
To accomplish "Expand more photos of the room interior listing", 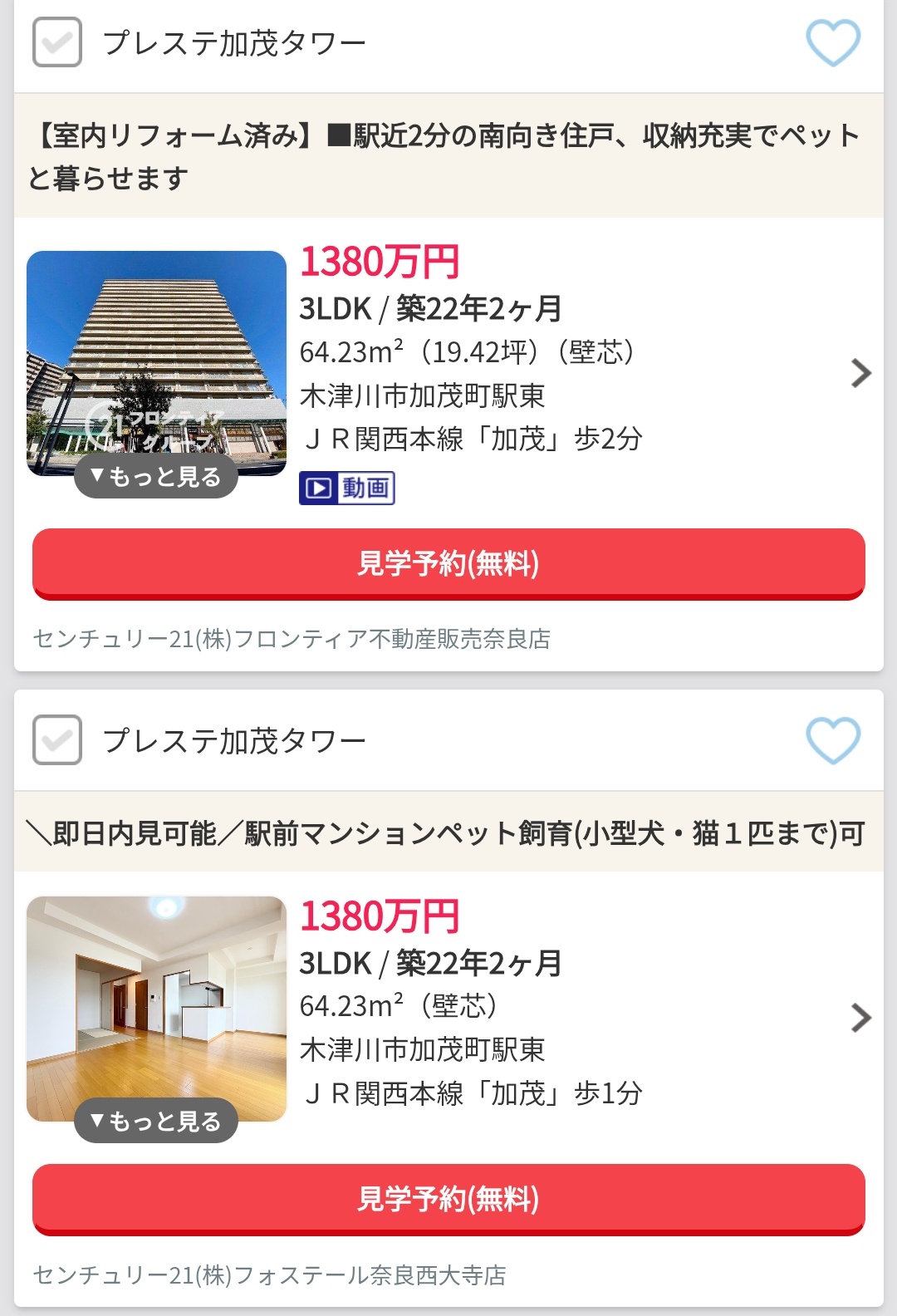I will tap(156, 1122).
